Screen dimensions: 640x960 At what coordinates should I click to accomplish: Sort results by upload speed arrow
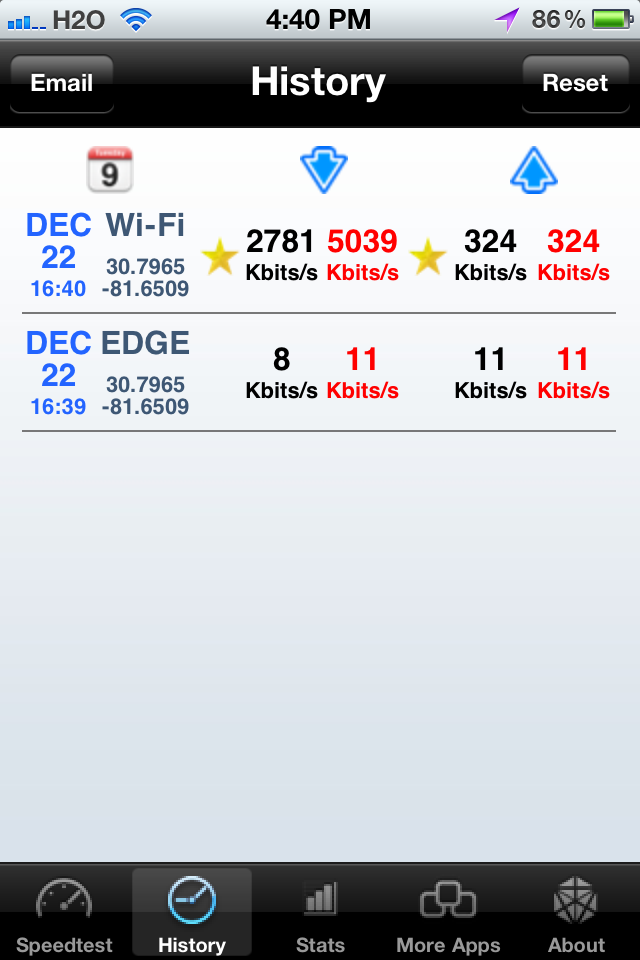tap(533, 170)
